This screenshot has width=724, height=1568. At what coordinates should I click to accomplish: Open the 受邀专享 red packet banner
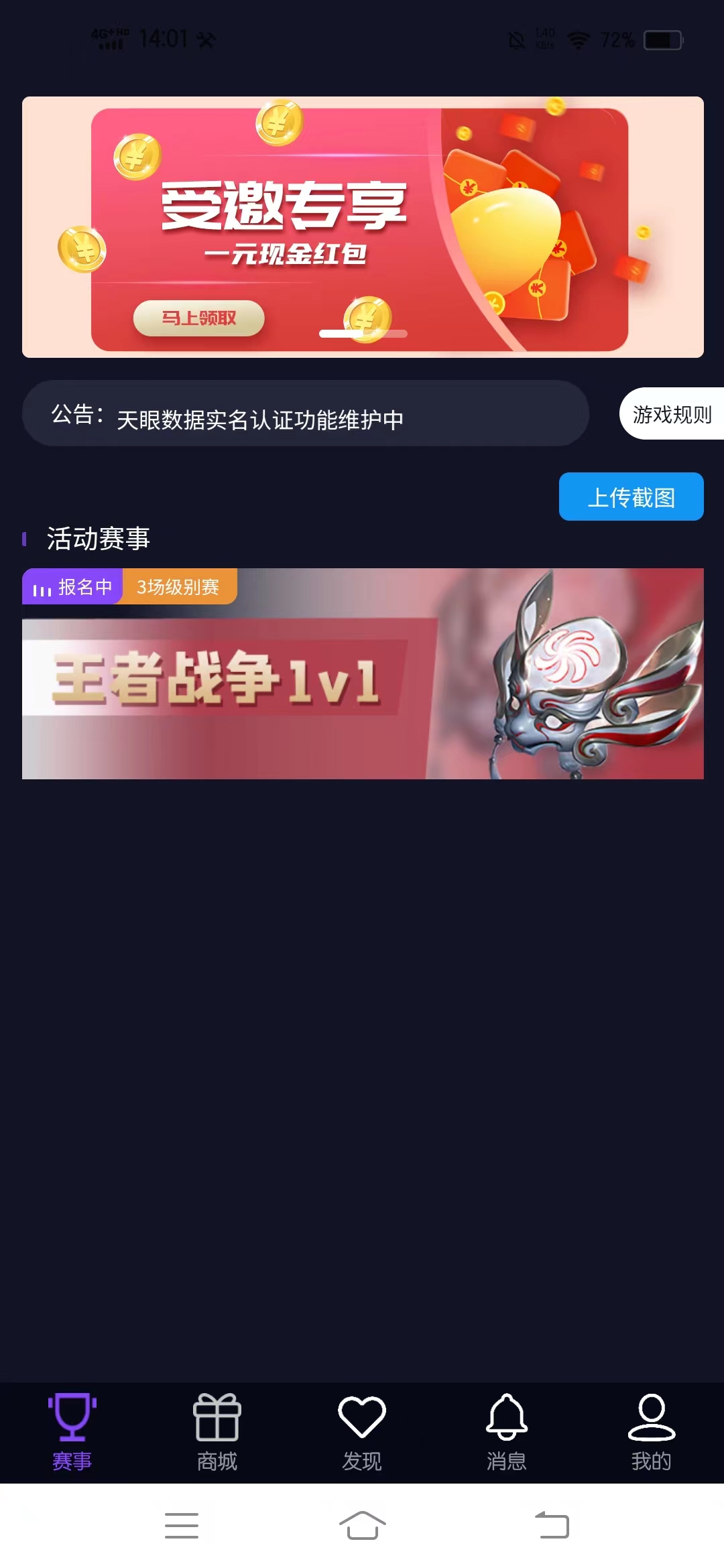(x=362, y=228)
